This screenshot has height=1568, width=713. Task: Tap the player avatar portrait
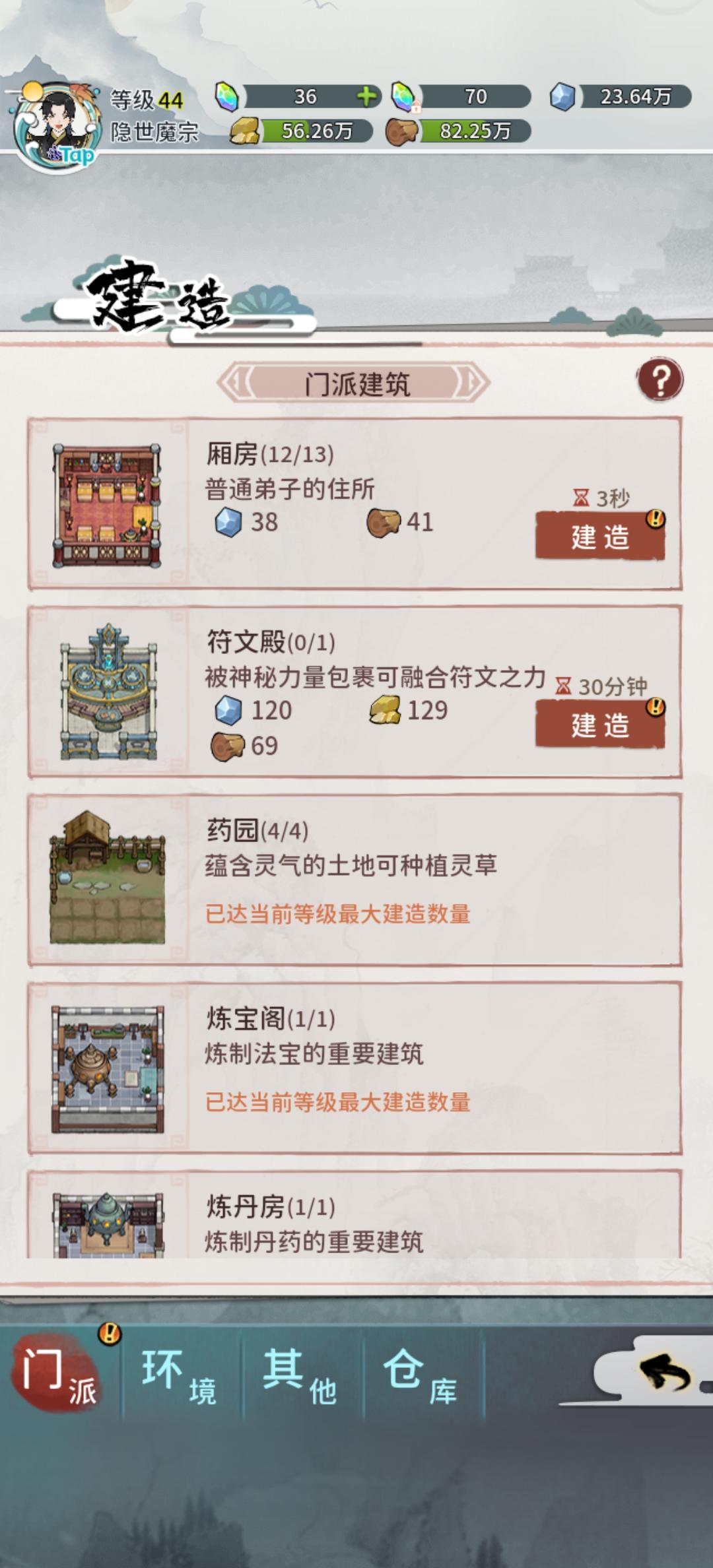point(56,119)
